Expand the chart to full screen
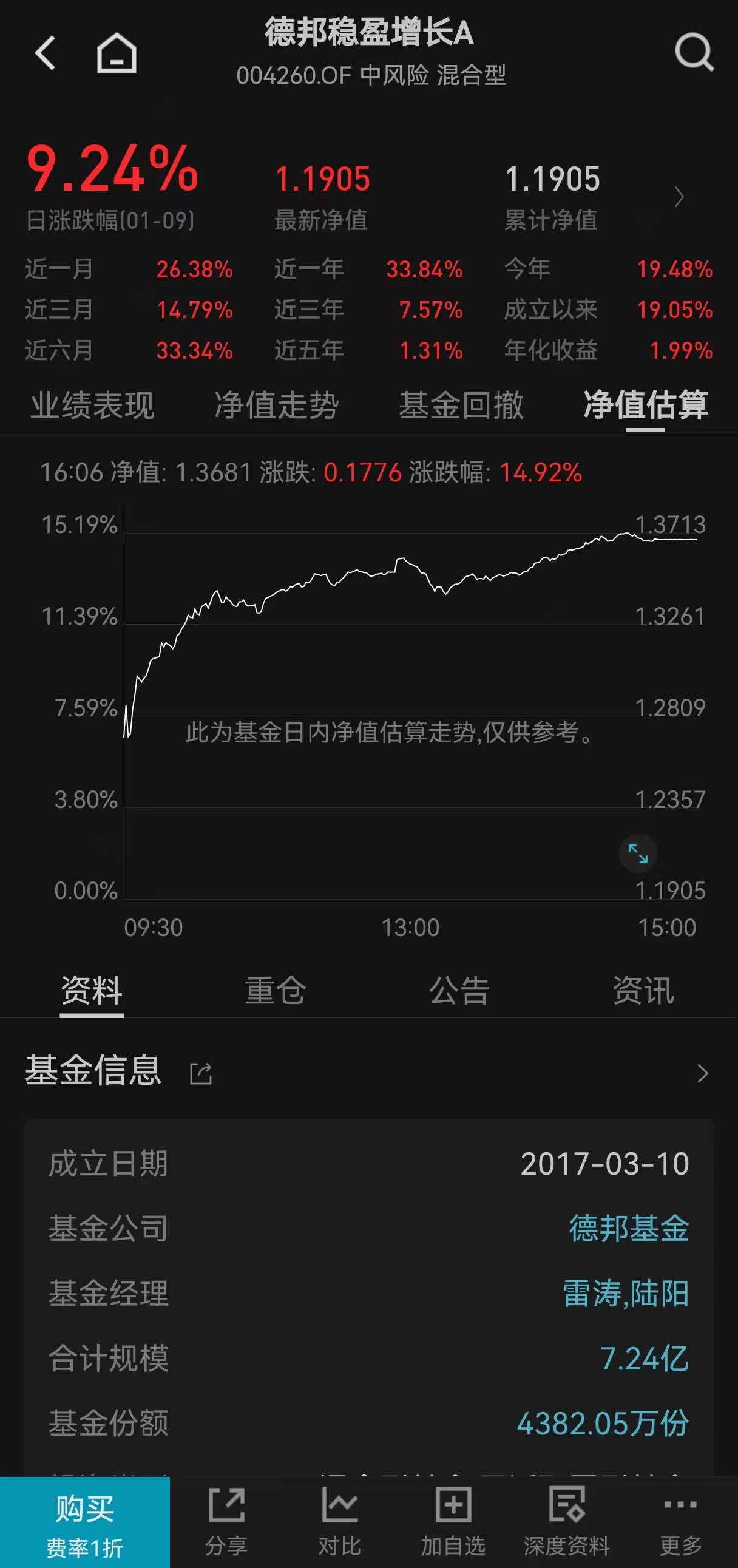This screenshot has width=738, height=1568. tap(638, 854)
